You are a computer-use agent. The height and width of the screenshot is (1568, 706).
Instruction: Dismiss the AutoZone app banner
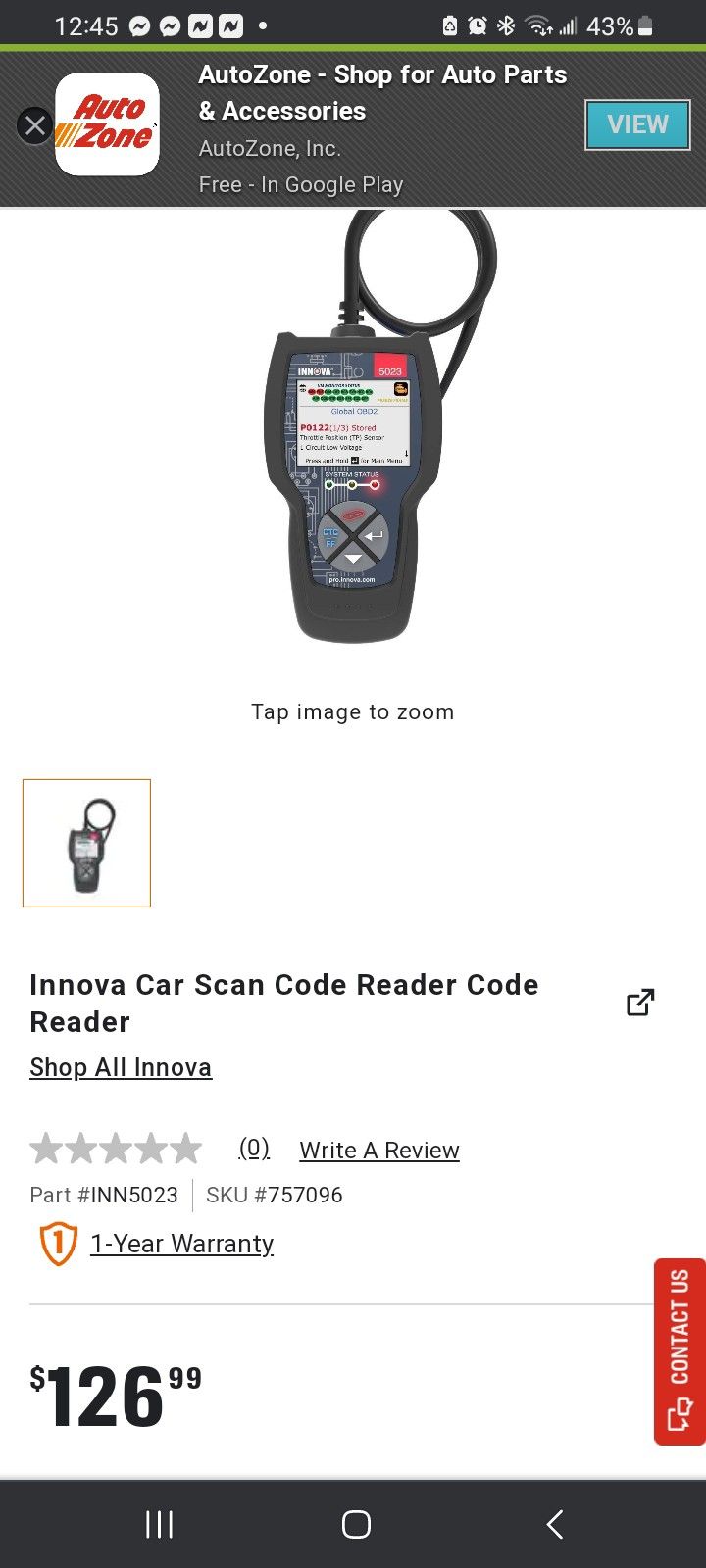[x=35, y=125]
